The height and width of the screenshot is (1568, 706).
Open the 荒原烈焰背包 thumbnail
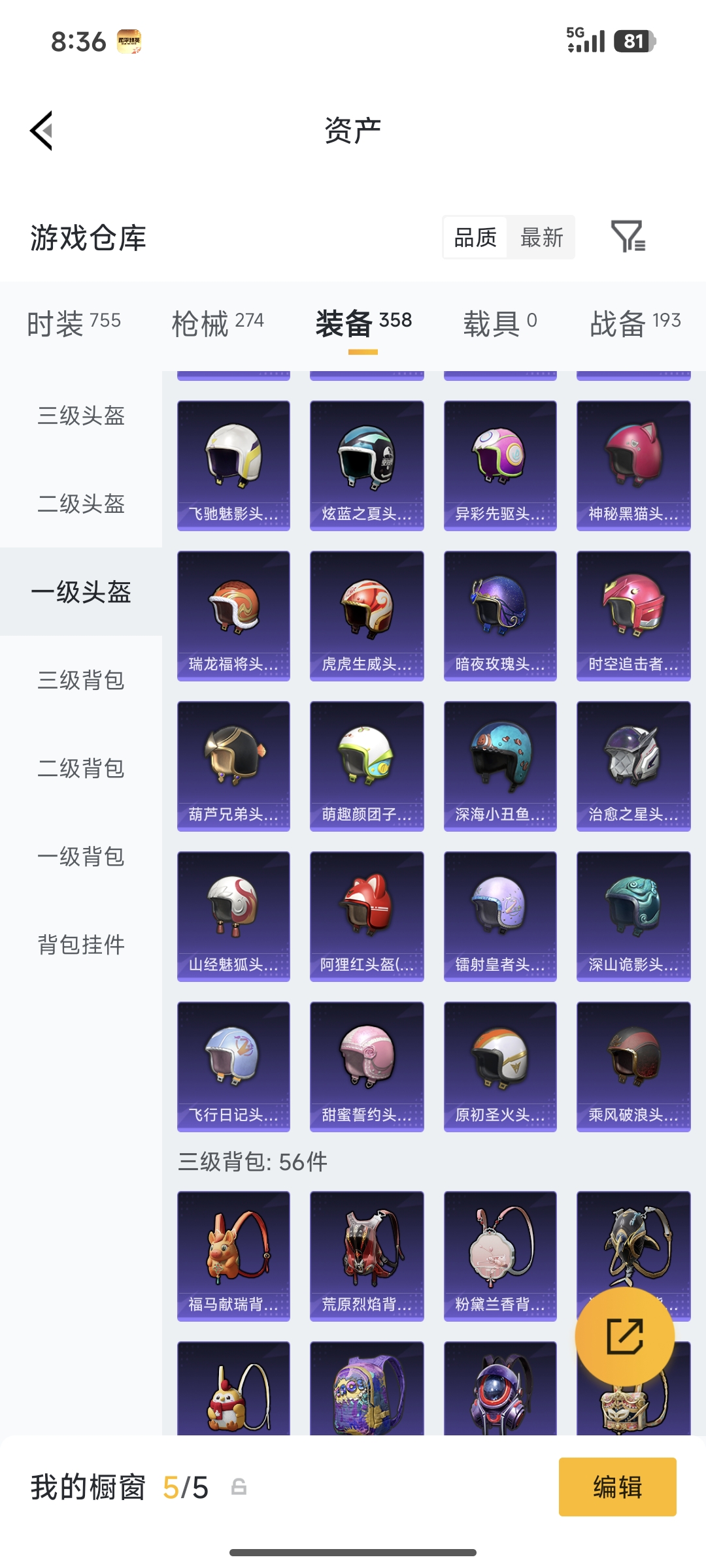point(367,1251)
